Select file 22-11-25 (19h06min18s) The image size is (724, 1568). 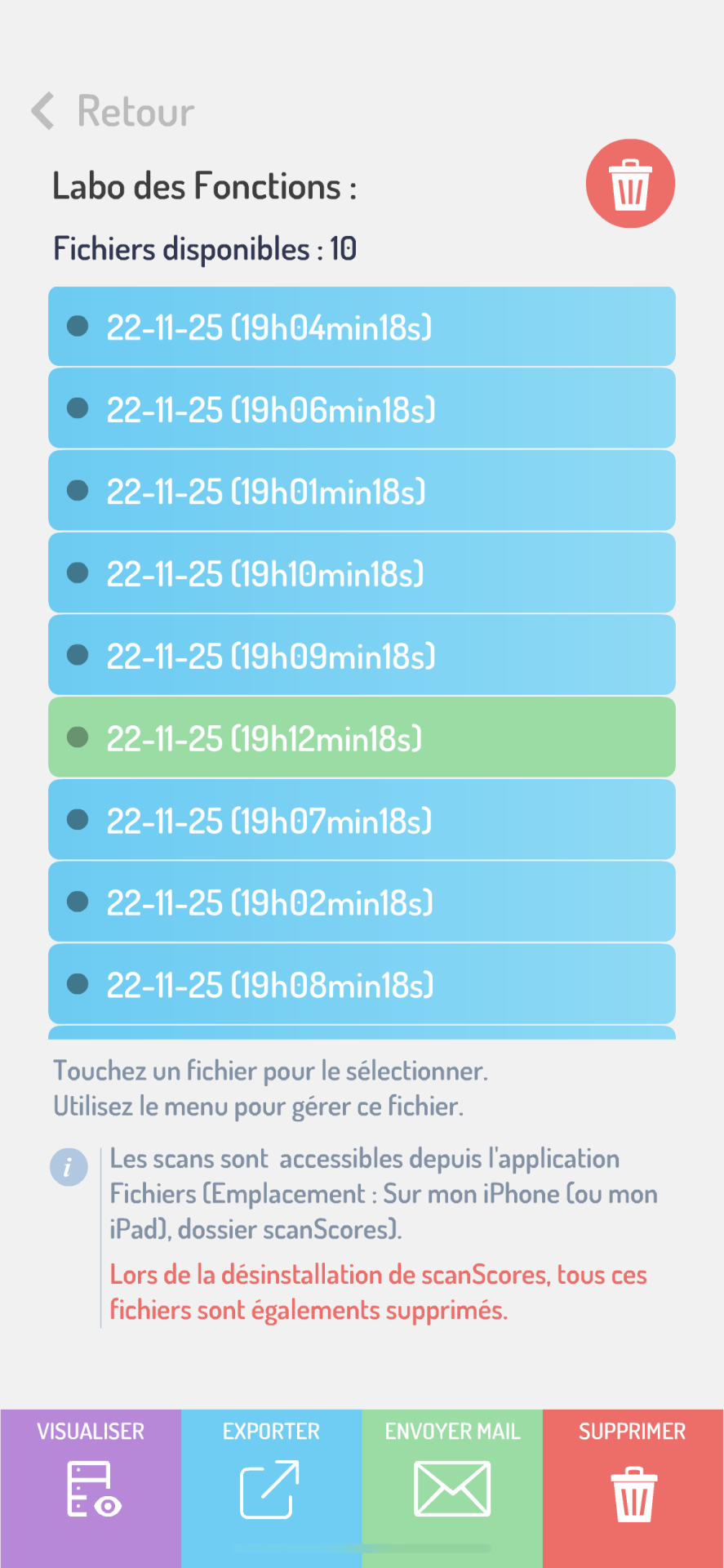[x=362, y=408]
